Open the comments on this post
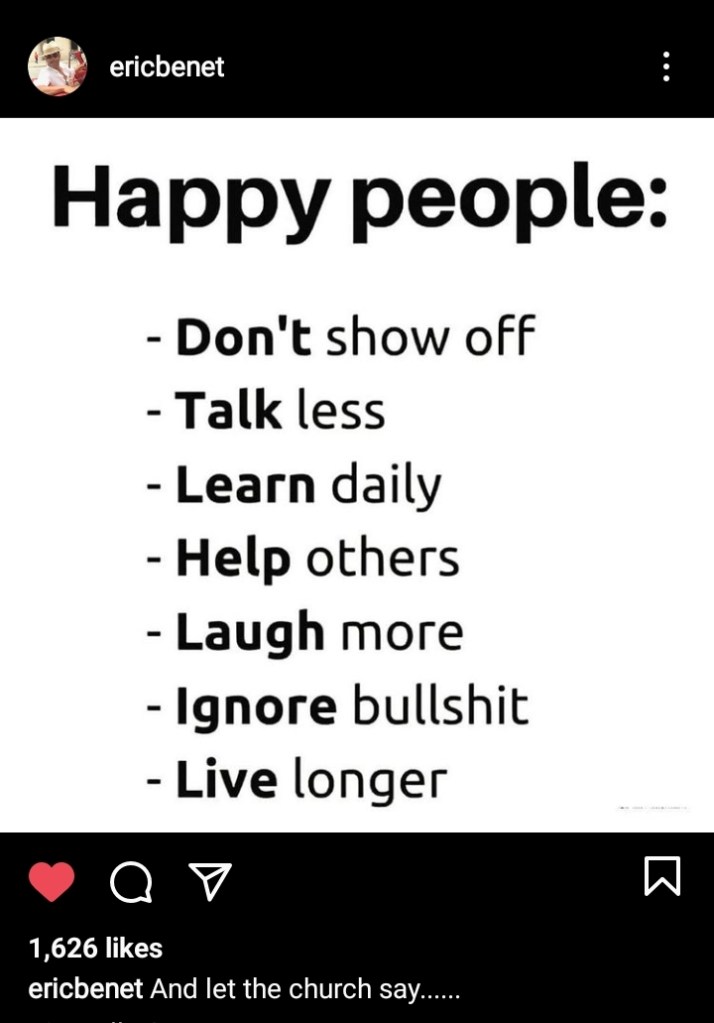Viewport: 714px width, 1023px height. click(130, 881)
